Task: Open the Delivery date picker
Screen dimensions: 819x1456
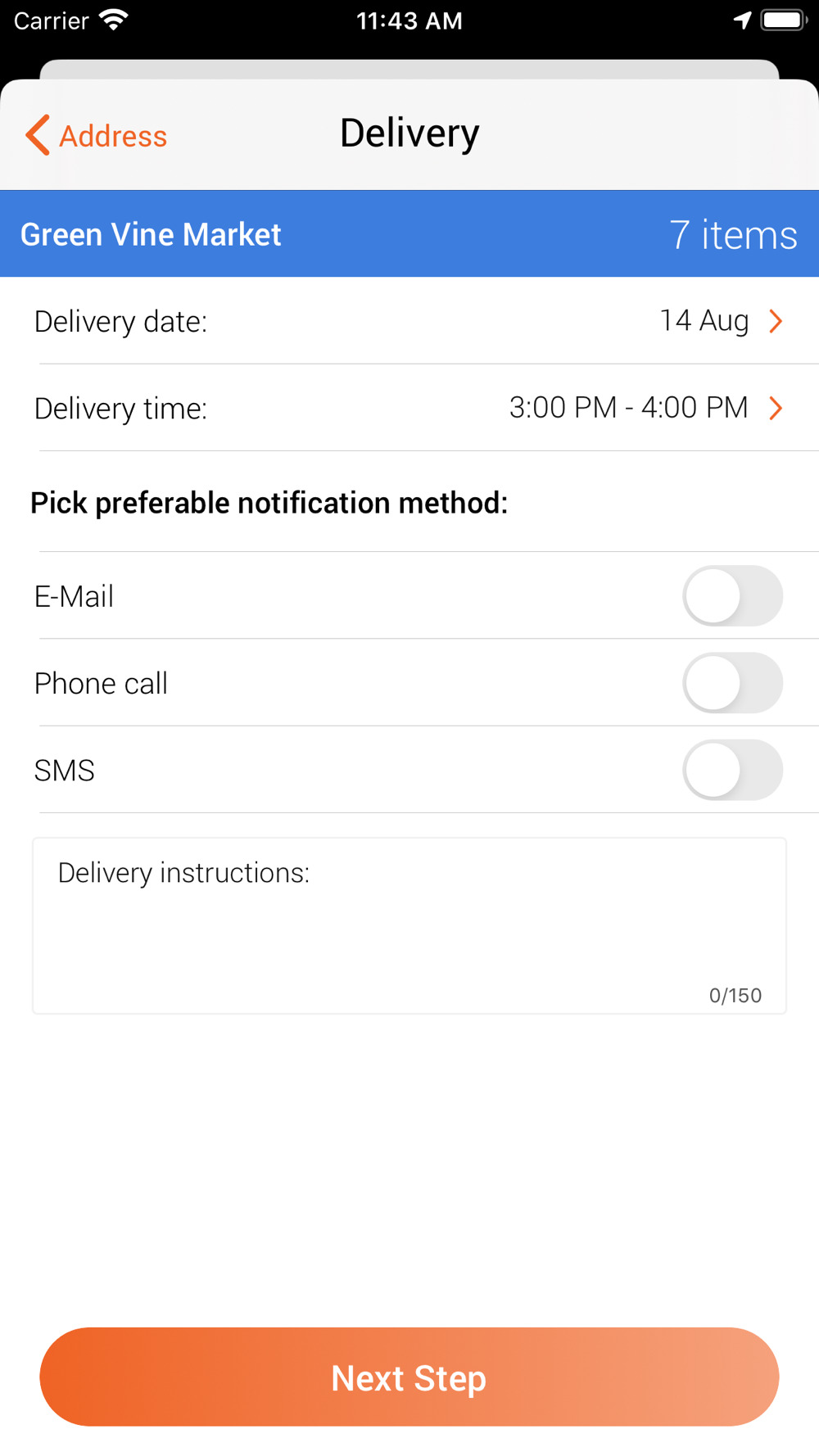Action: coord(409,321)
